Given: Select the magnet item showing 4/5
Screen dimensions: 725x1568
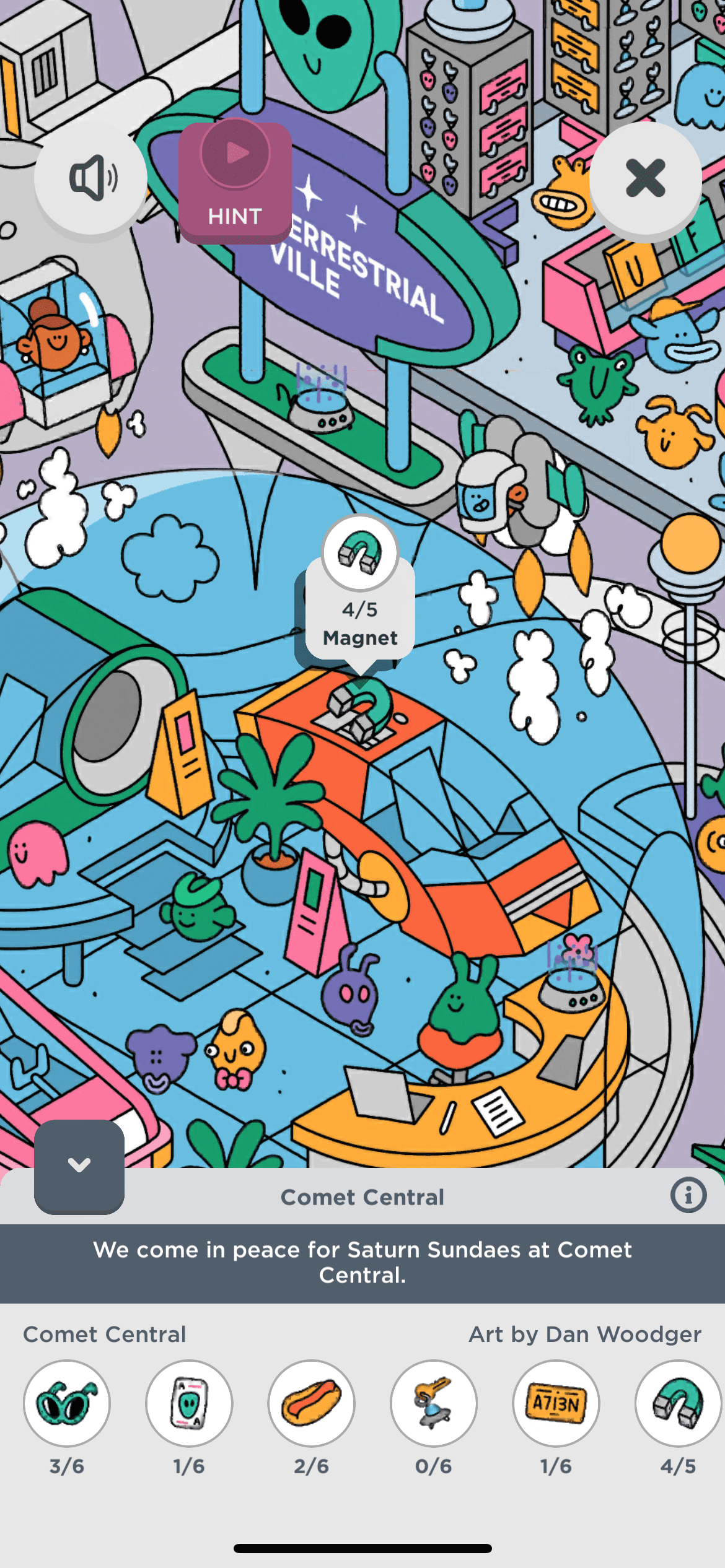Looking at the screenshot, I should pyautogui.click(x=678, y=1403).
